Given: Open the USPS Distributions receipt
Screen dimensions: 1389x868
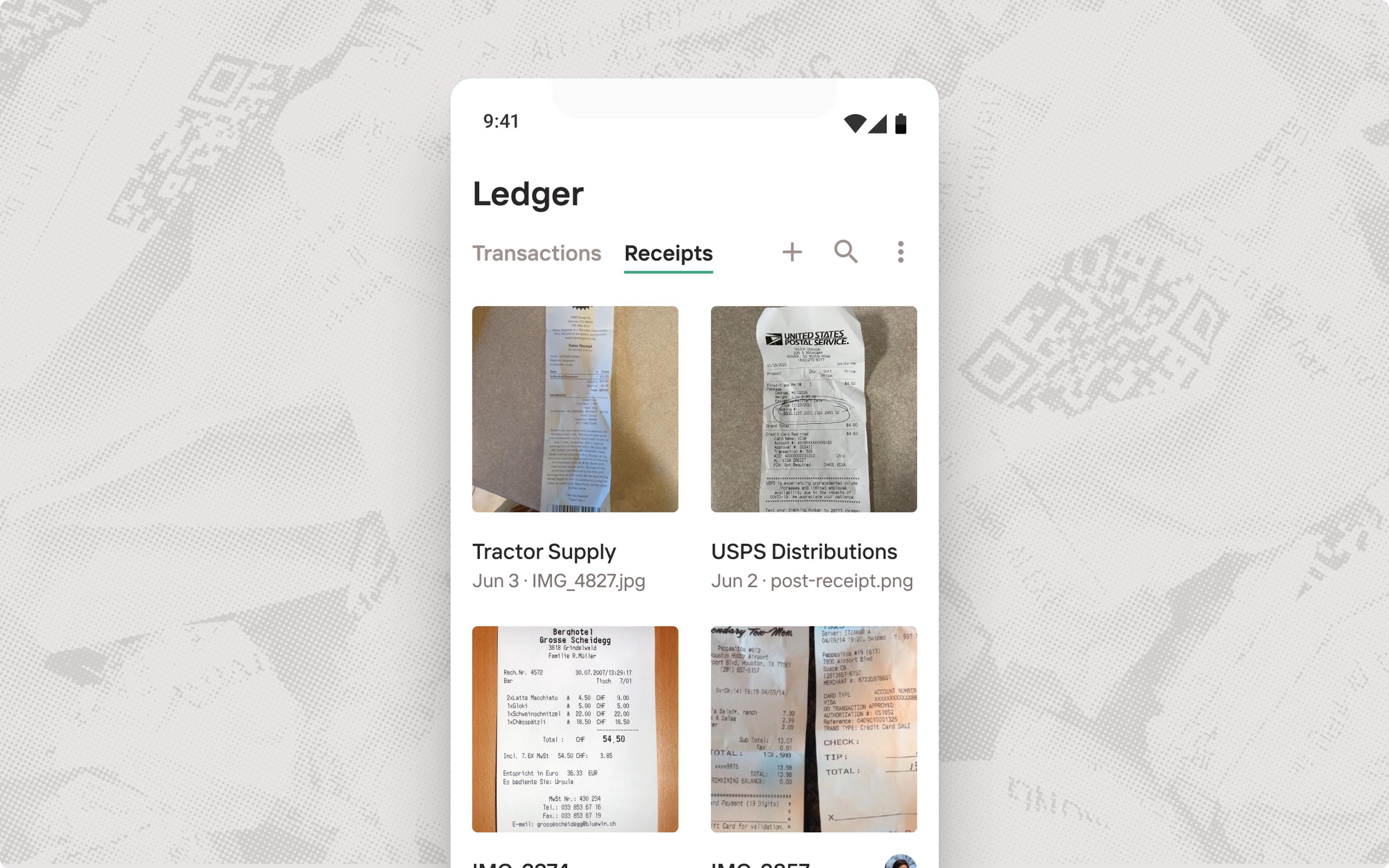Looking at the screenshot, I should pos(813,409).
